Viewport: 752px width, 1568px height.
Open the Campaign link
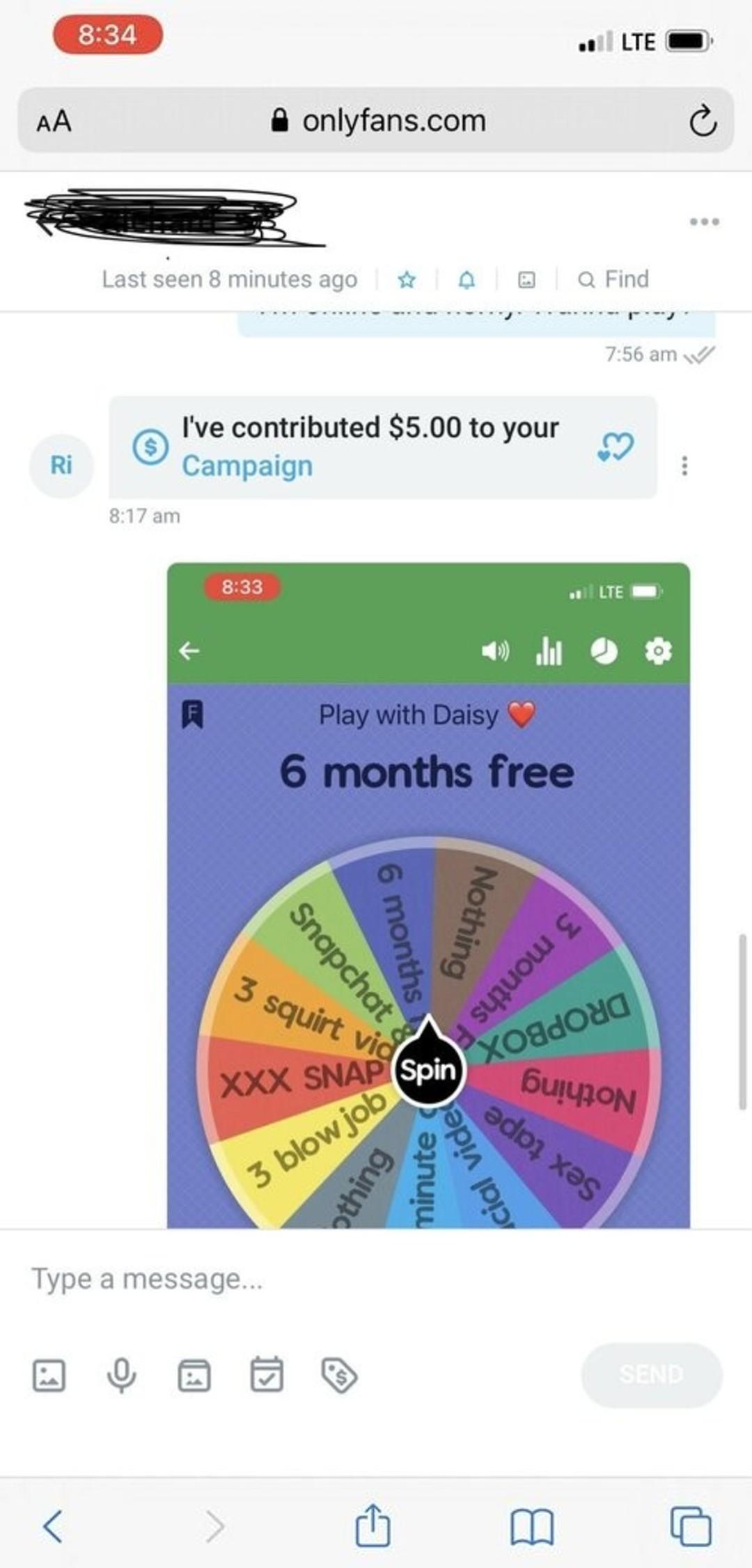tap(247, 466)
